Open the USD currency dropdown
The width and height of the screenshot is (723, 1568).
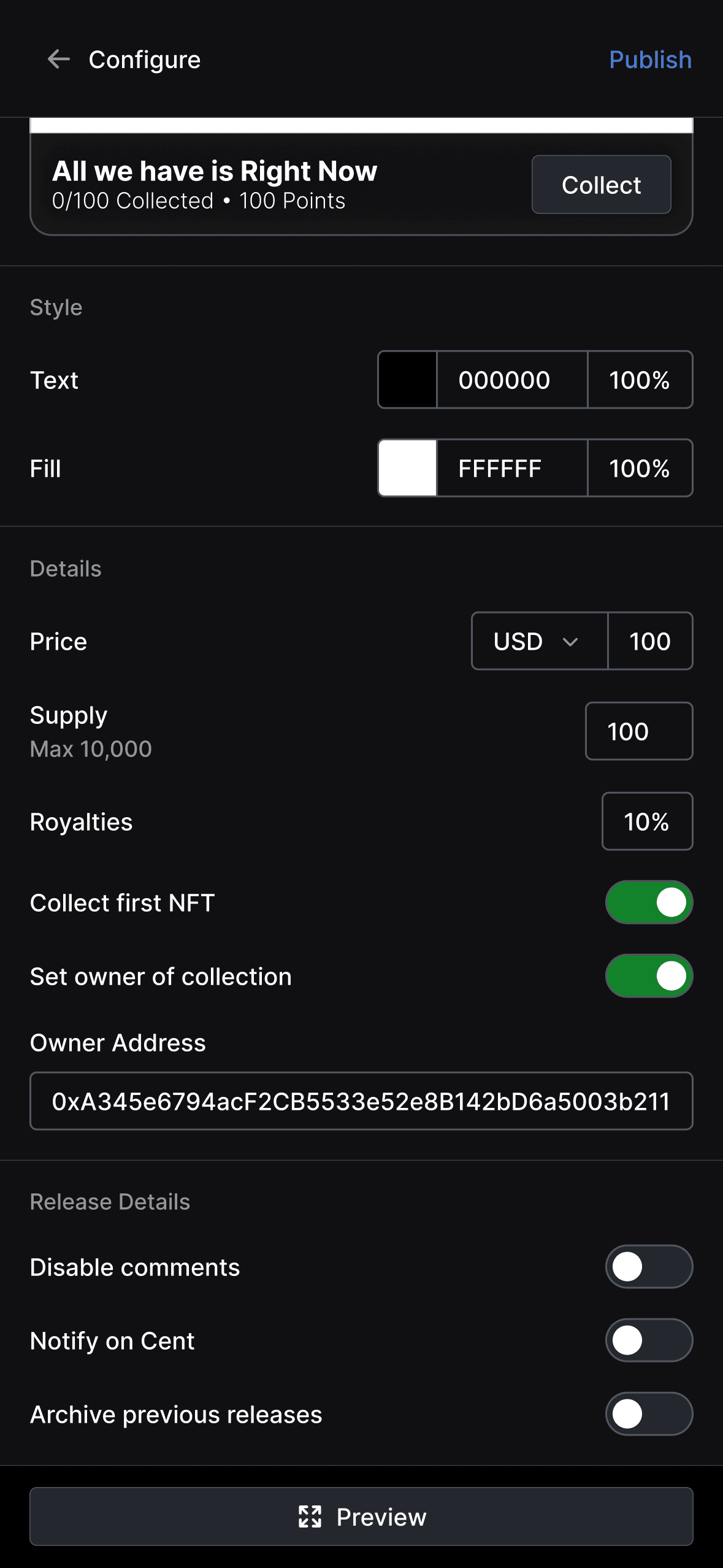[x=538, y=641]
